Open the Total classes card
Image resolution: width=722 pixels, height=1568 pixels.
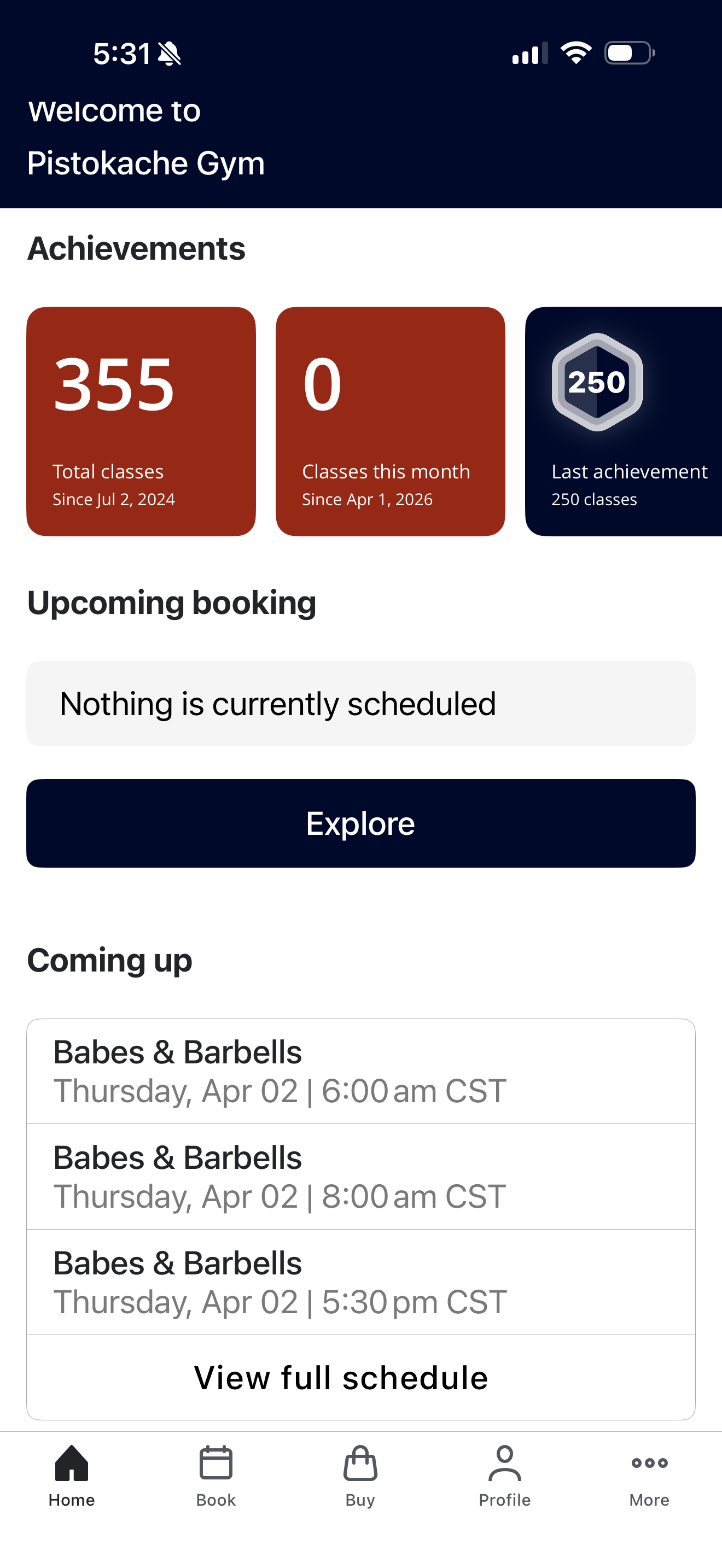(141, 421)
